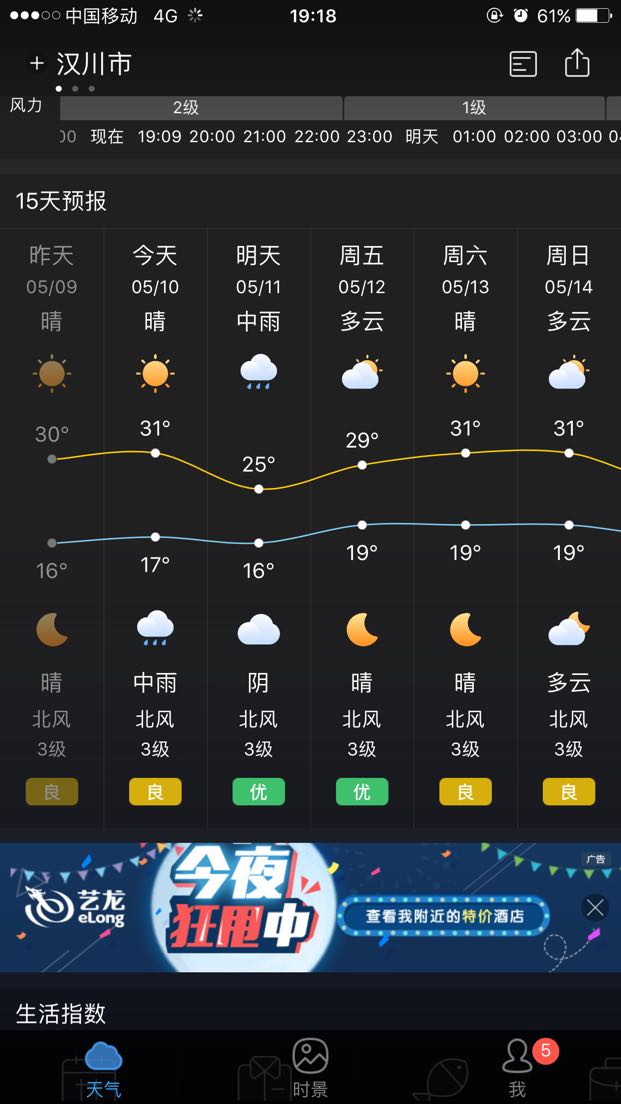The image size is (621, 1104).
Task: Open the eLong 特价酒店 ad banner
Action: tap(300, 907)
